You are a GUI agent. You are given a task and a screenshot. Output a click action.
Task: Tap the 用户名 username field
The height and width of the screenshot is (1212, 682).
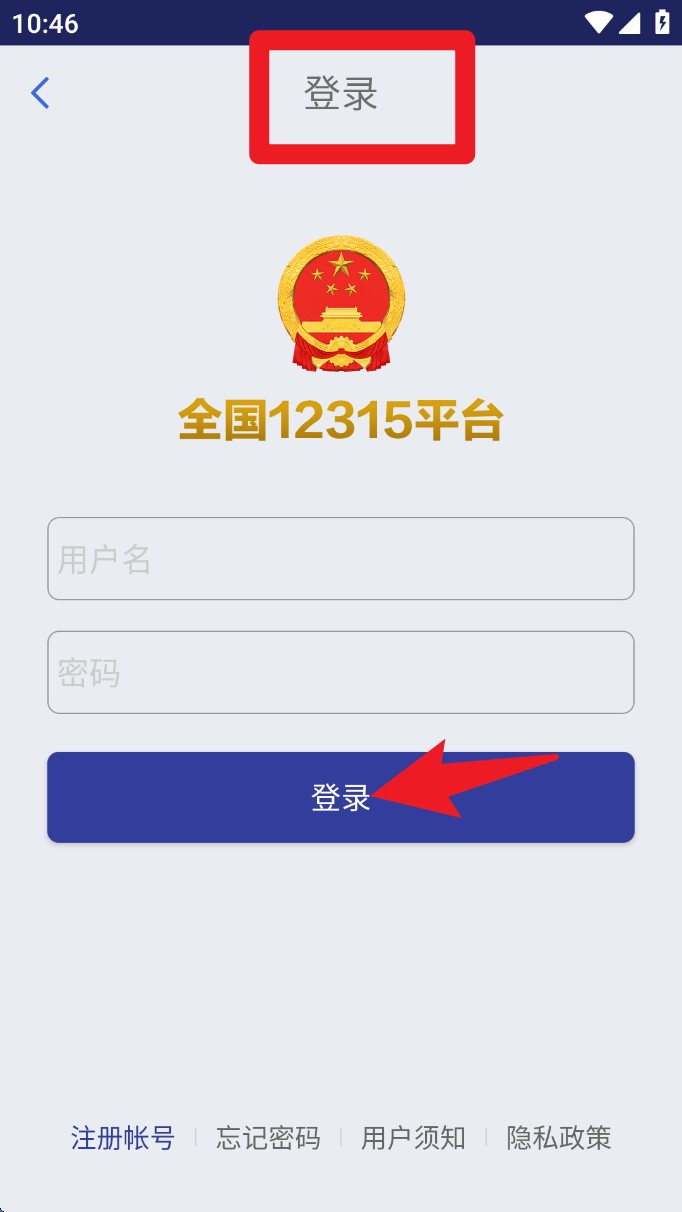click(340, 559)
